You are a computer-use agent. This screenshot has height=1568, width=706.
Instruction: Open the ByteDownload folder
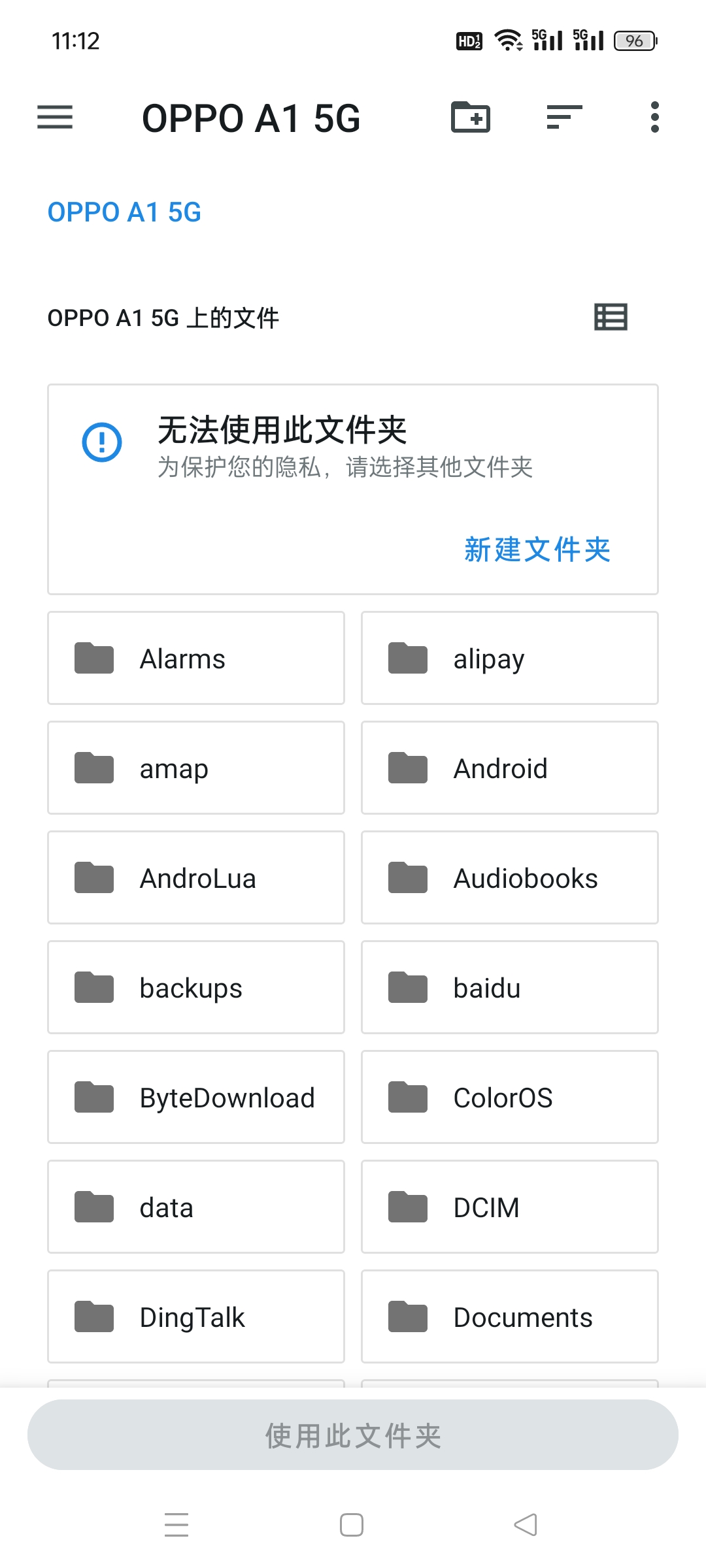[196, 1097]
